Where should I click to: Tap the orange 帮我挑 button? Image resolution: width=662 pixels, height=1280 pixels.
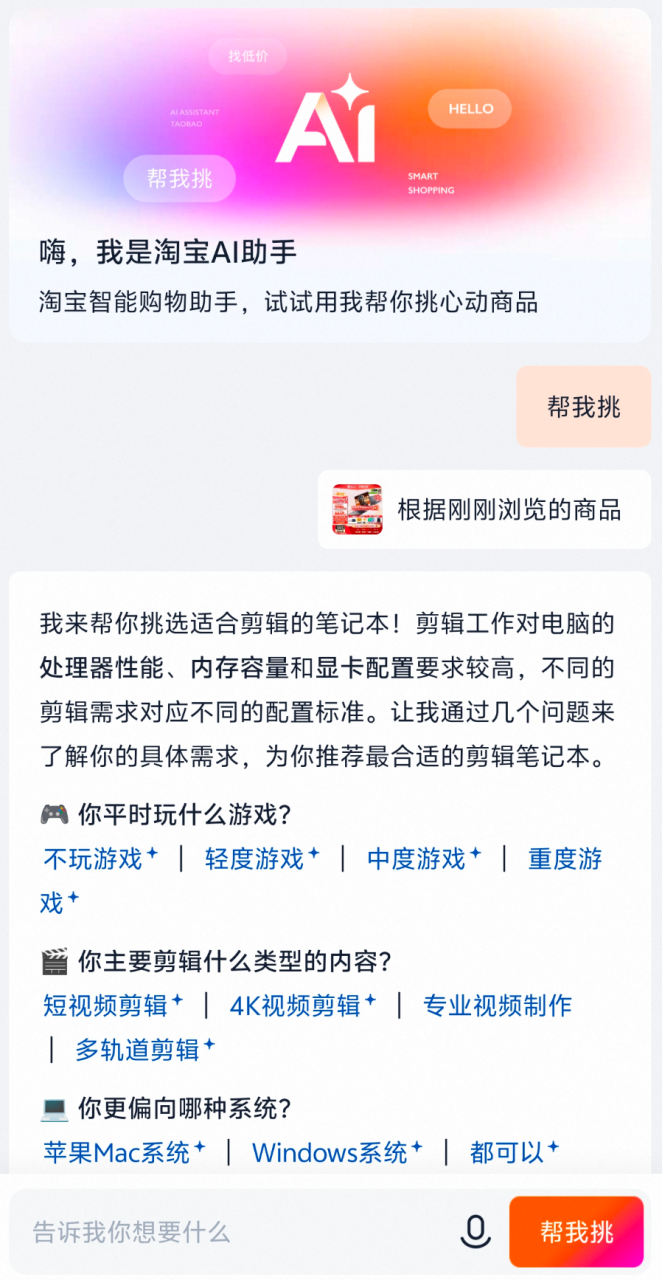click(576, 1232)
